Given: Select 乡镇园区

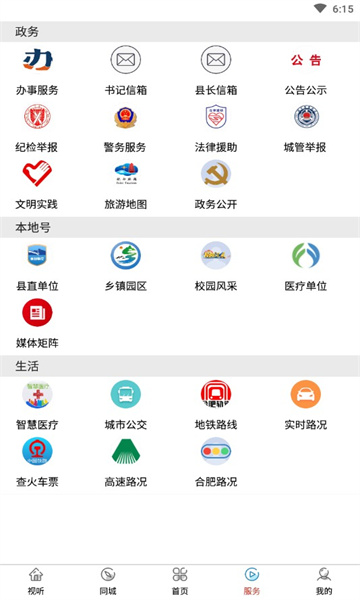Looking at the screenshot, I should pos(126,267).
